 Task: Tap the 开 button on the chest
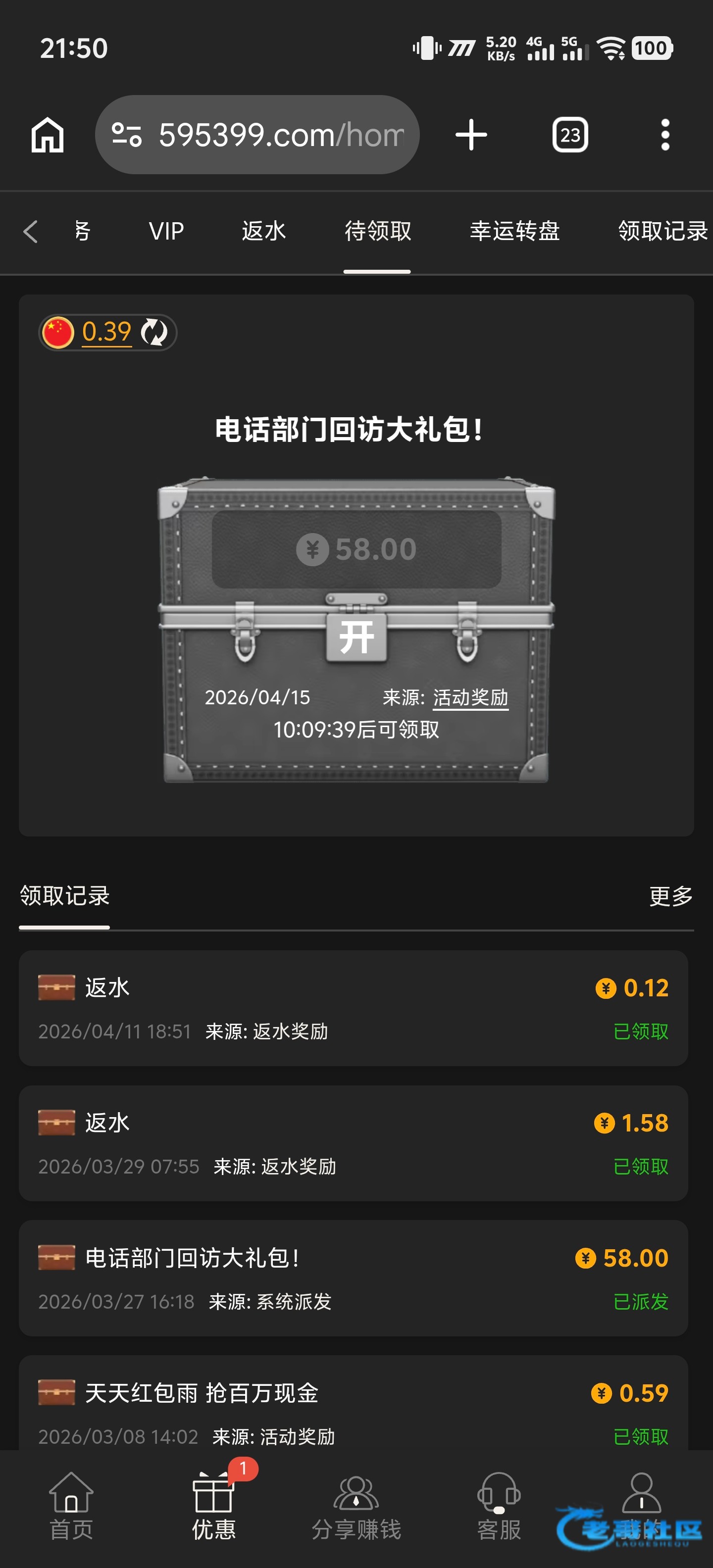[x=356, y=637]
